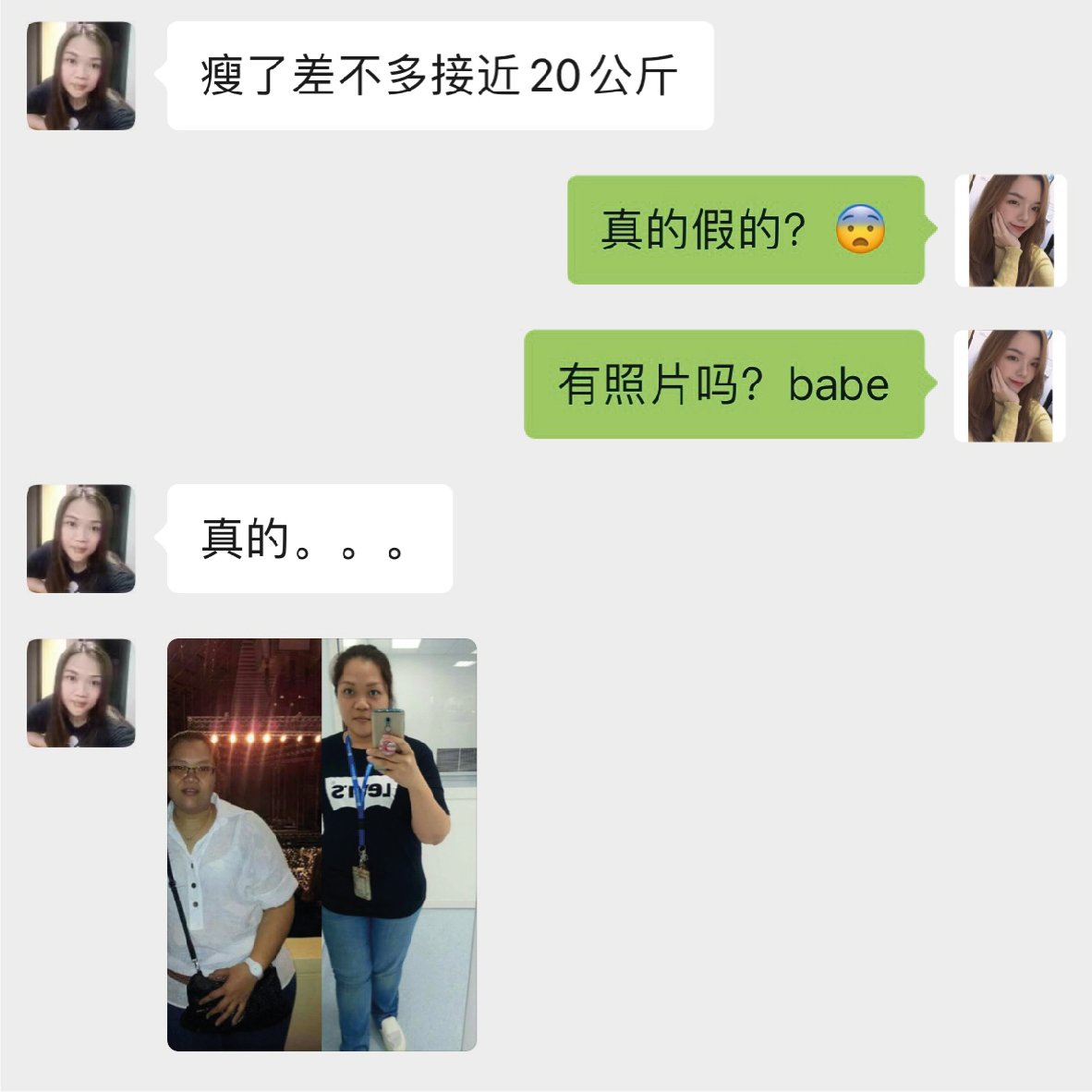Tap your avatar beside the 有照片吗? babe message
1092x1092 pixels.
click(x=1010, y=385)
